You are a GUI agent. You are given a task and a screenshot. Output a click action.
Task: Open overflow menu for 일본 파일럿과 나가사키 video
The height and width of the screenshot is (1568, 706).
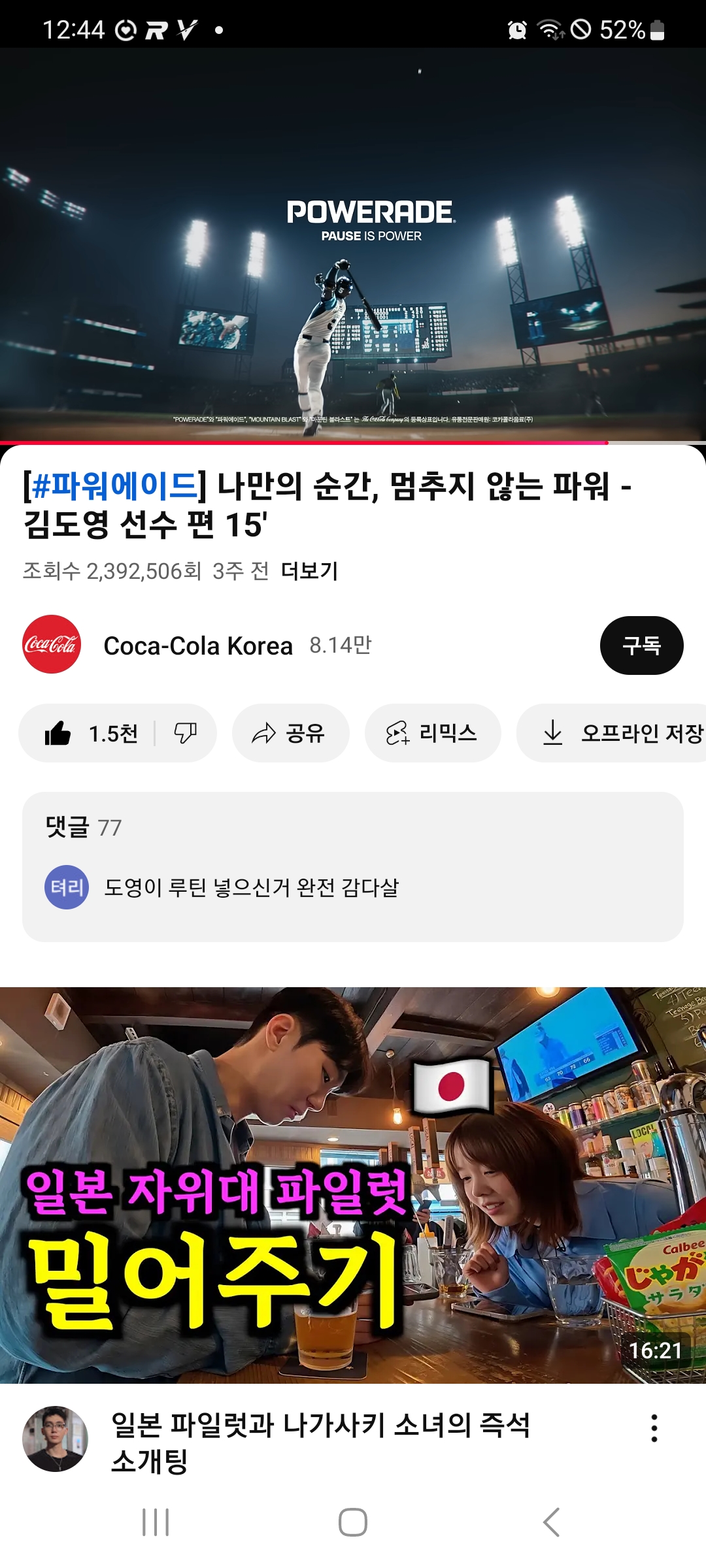click(654, 1428)
